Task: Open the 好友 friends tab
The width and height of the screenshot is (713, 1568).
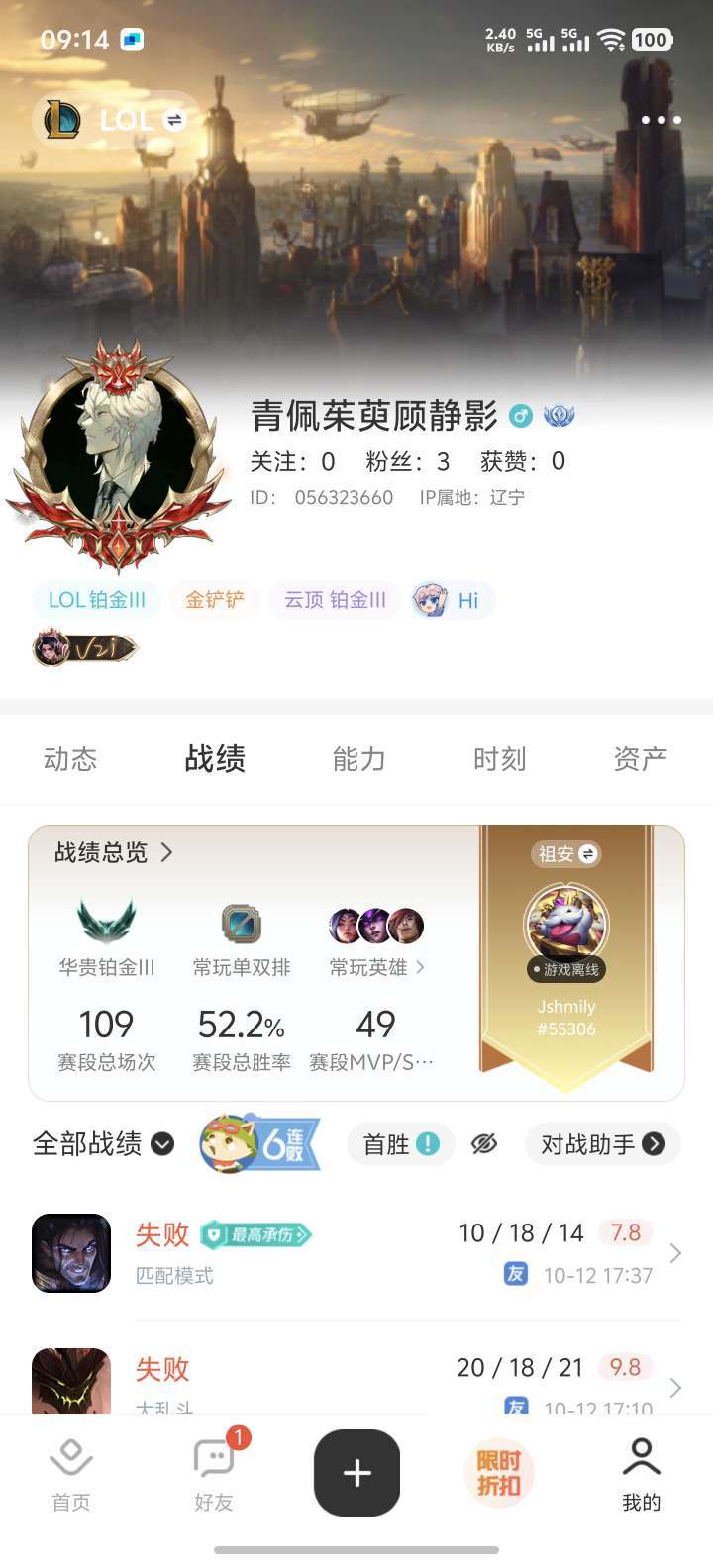Action: point(214,1475)
